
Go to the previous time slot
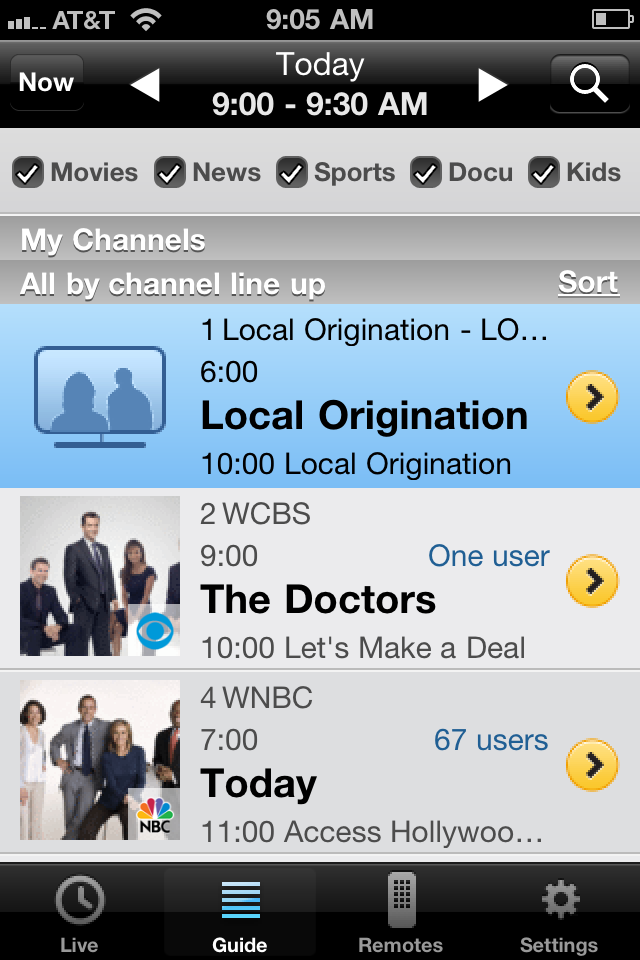pyautogui.click(x=145, y=85)
